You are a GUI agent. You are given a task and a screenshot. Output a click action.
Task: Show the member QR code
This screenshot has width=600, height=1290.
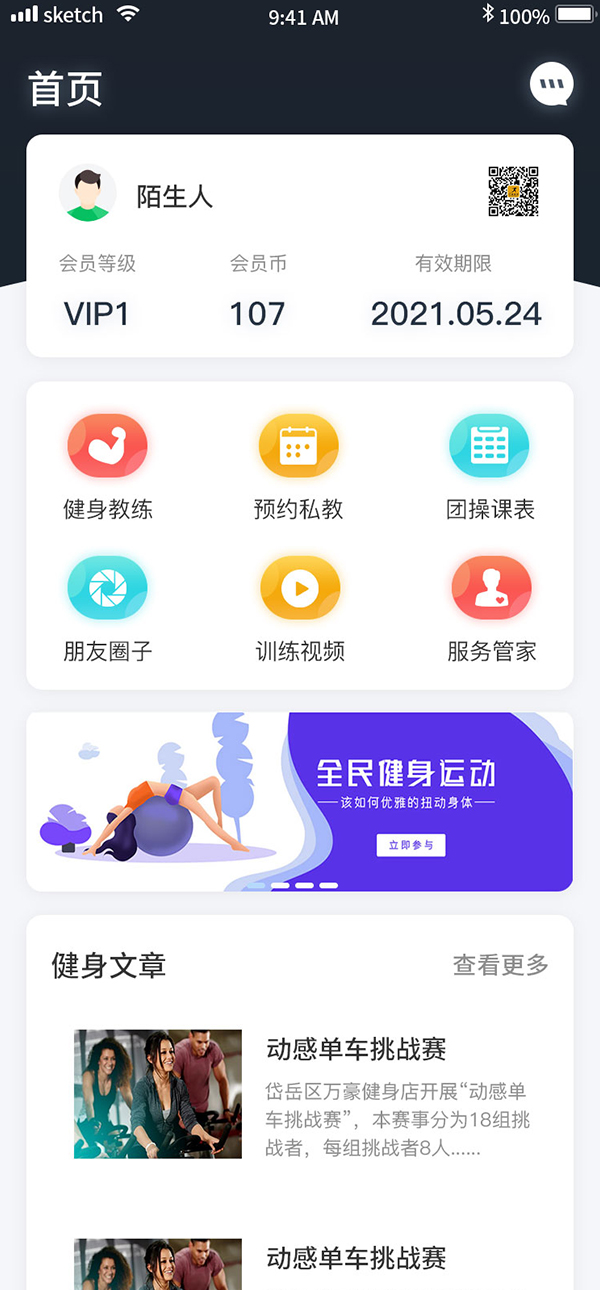(x=514, y=192)
